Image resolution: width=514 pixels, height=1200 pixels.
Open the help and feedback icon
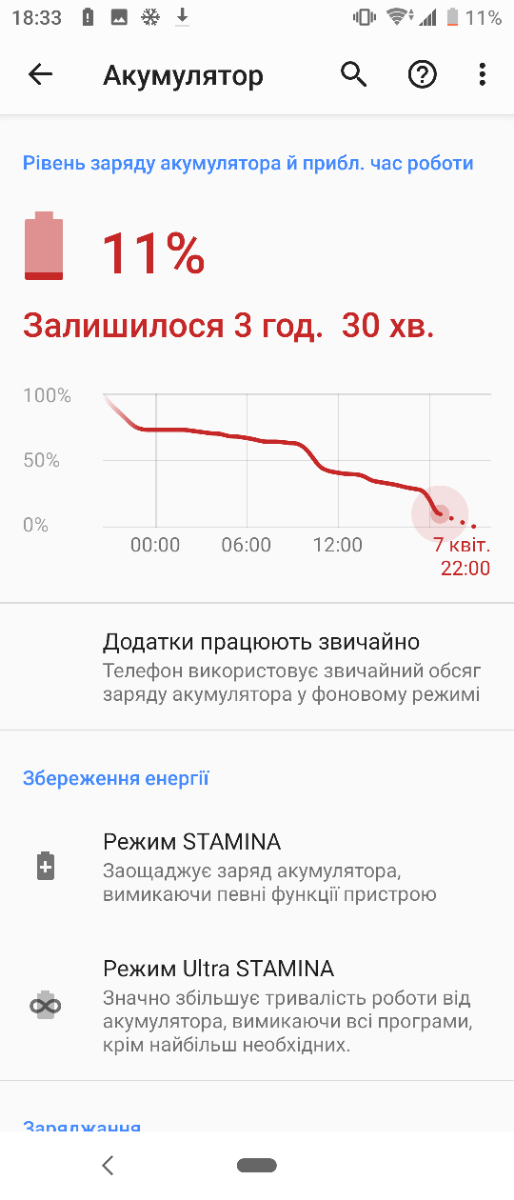(x=423, y=75)
